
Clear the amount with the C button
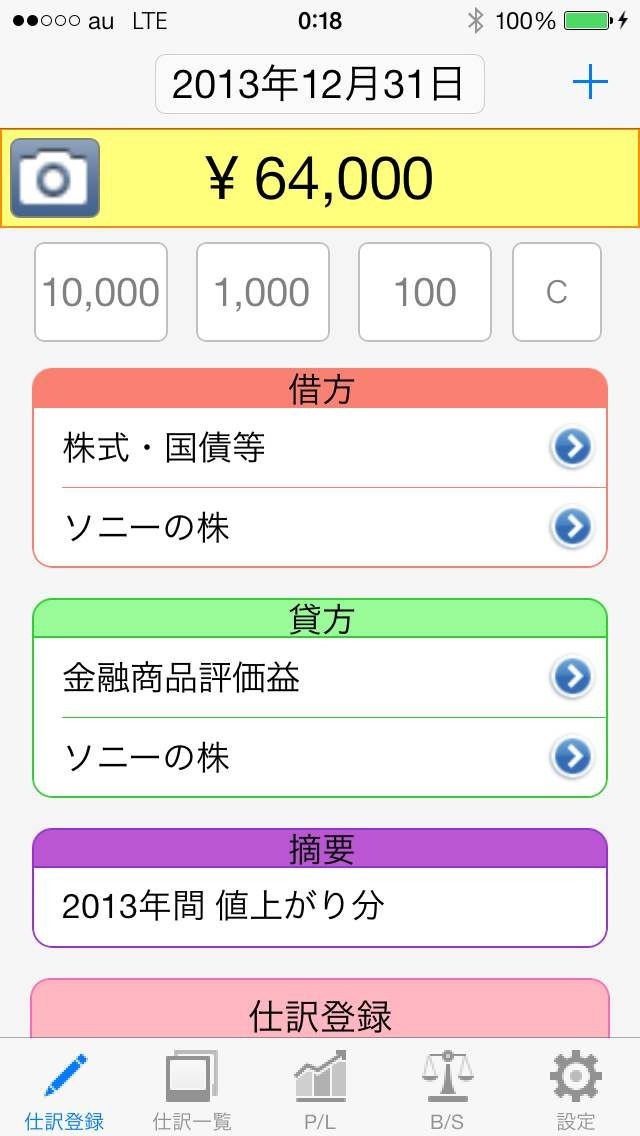[557, 292]
